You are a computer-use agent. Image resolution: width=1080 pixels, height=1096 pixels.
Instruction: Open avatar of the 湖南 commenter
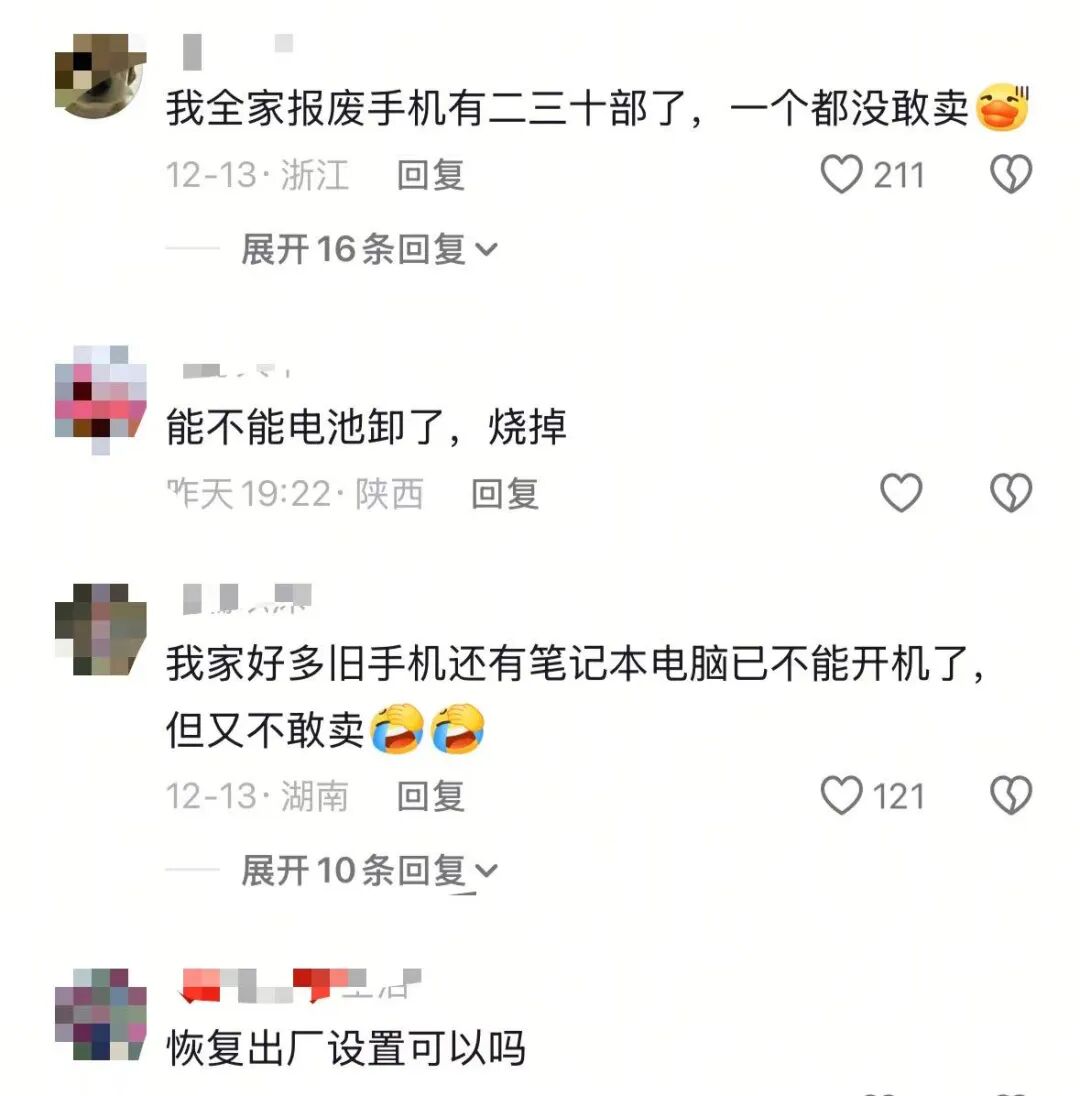point(101,630)
